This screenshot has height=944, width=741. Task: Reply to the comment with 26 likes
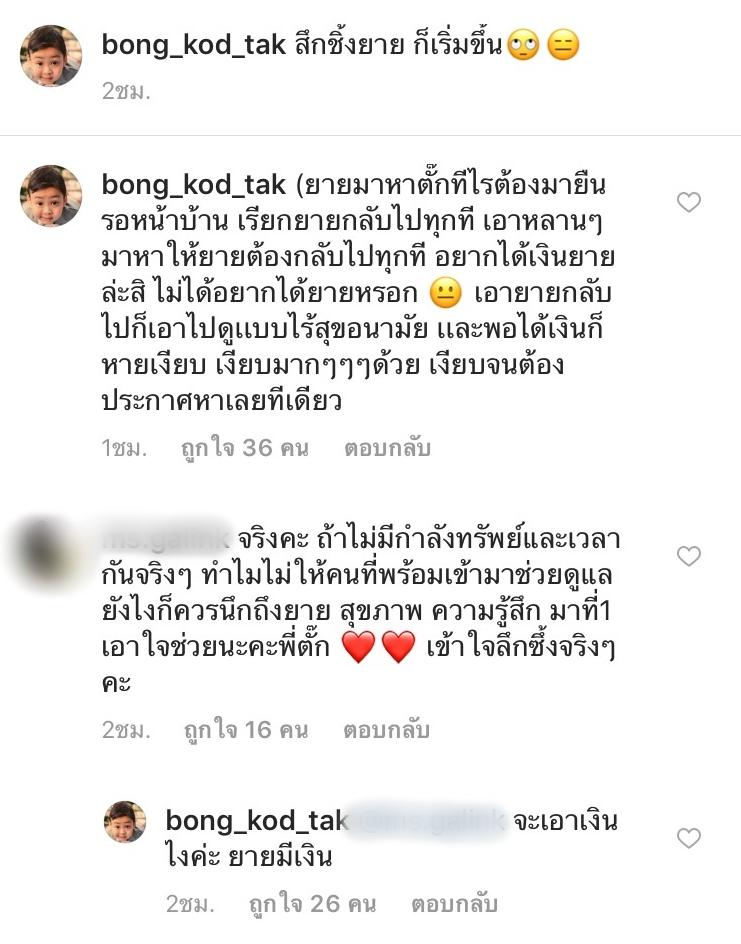click(454, 905)
